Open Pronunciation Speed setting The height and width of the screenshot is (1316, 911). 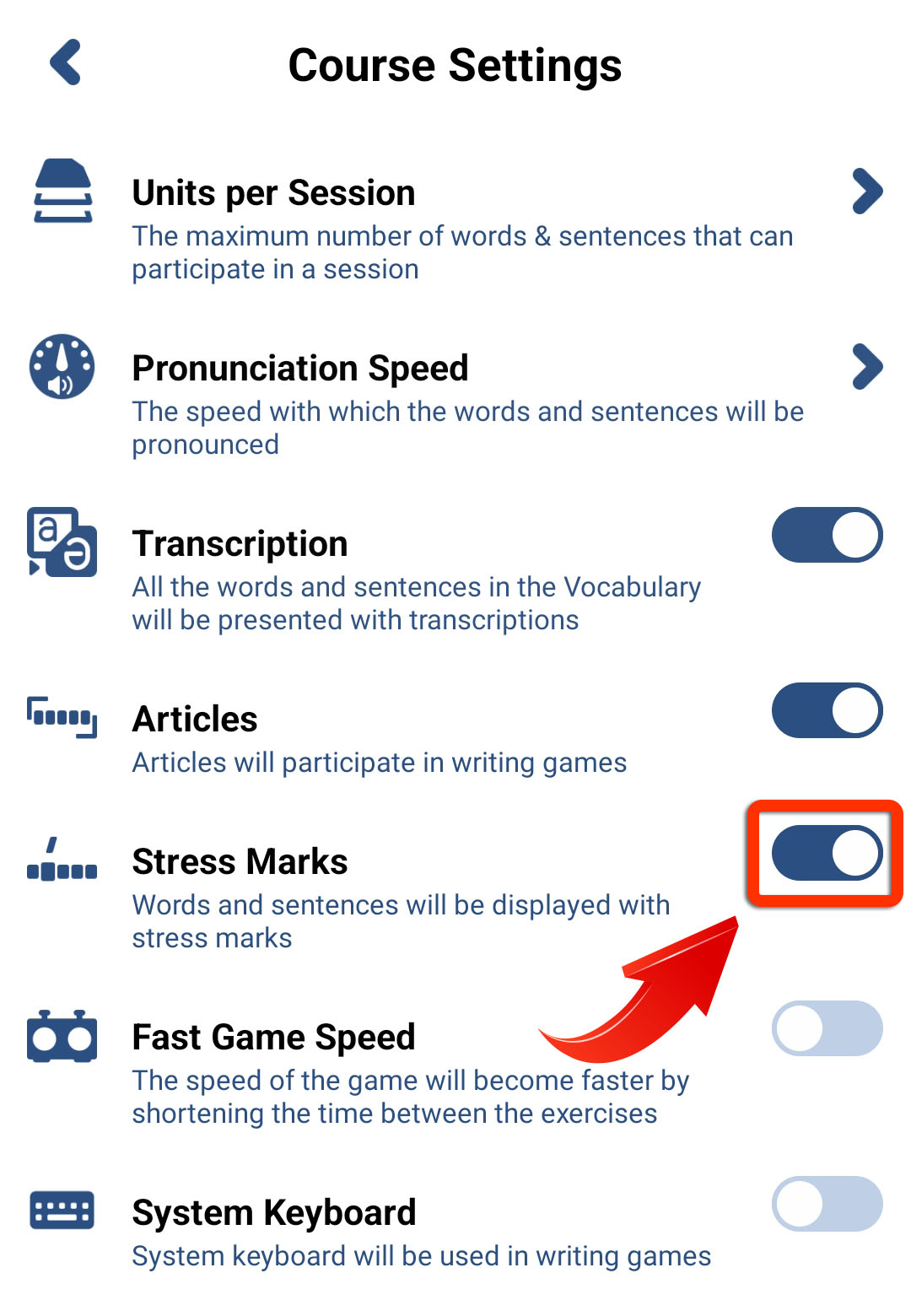click(x=866, y=367)
